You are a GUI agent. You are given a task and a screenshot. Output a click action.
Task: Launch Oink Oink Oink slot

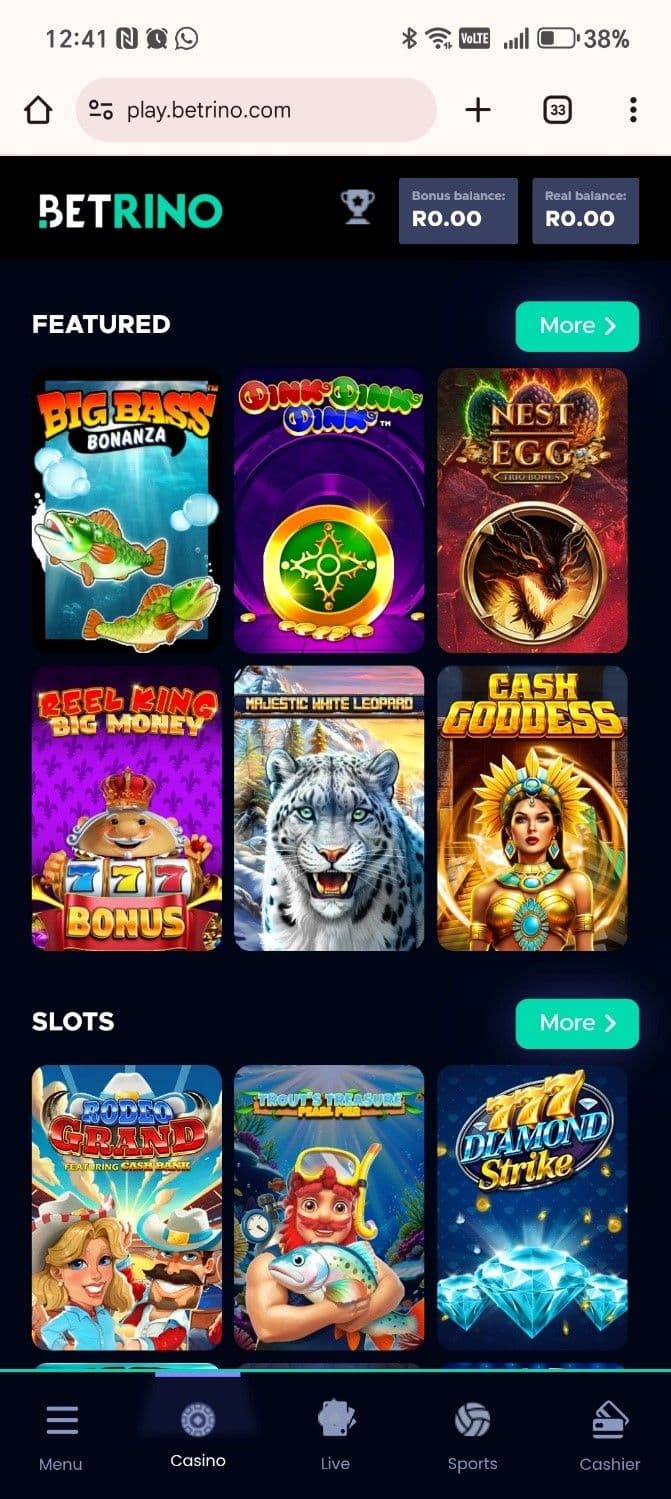tap(329, 510)
